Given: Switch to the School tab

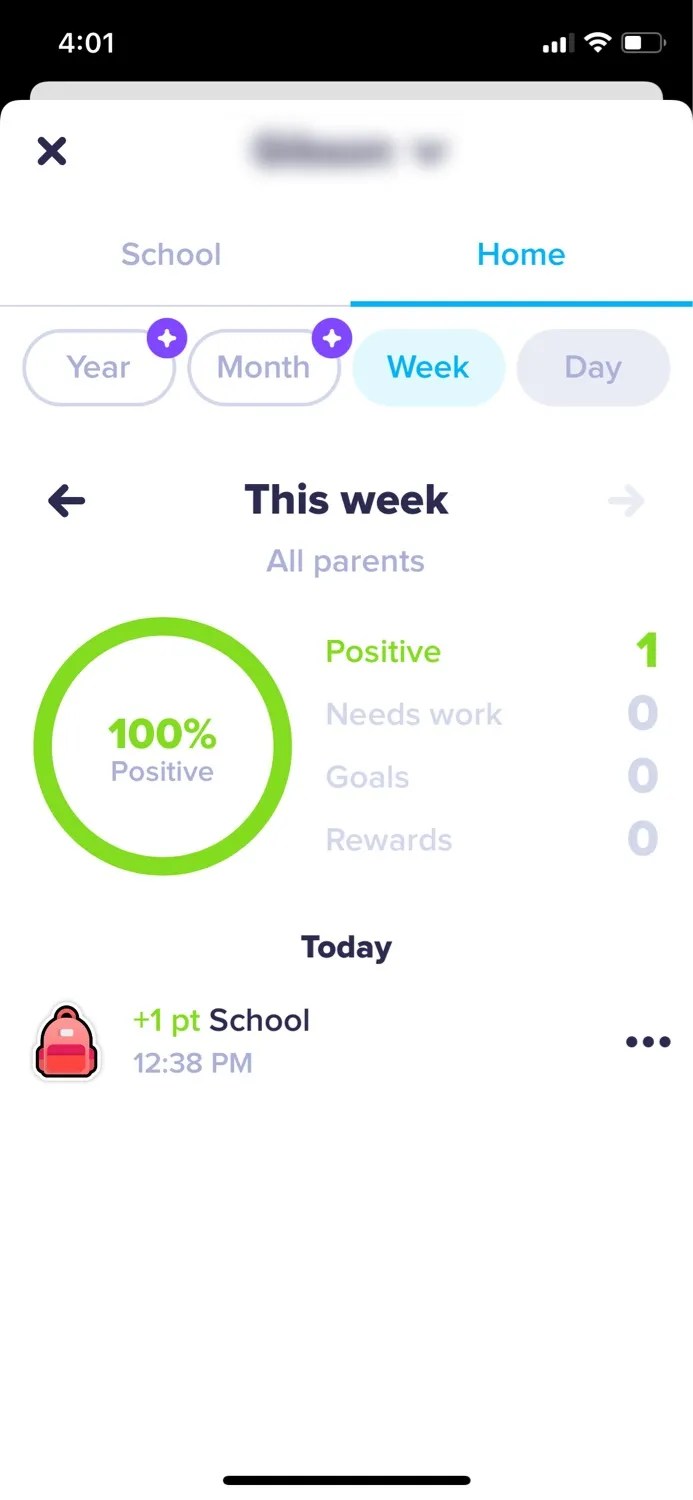Looking at the screenshot, I should click(x=171, y=254).
